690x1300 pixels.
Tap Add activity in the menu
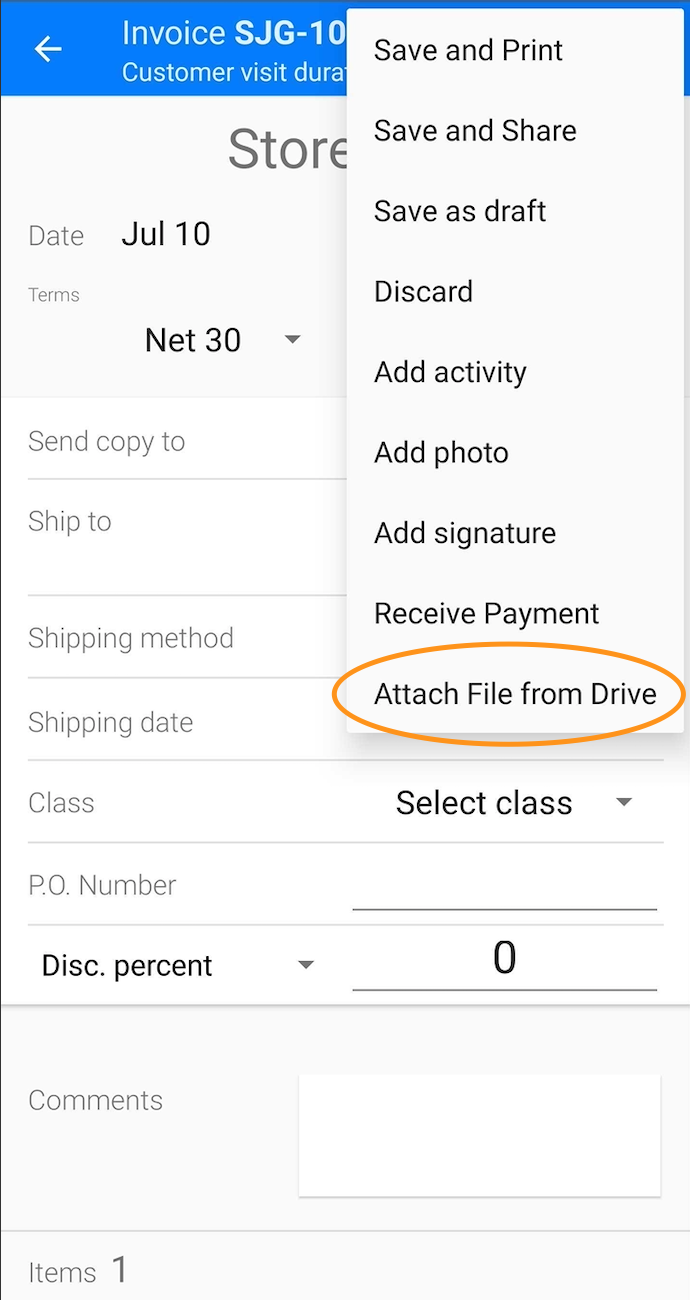point(450,372)
